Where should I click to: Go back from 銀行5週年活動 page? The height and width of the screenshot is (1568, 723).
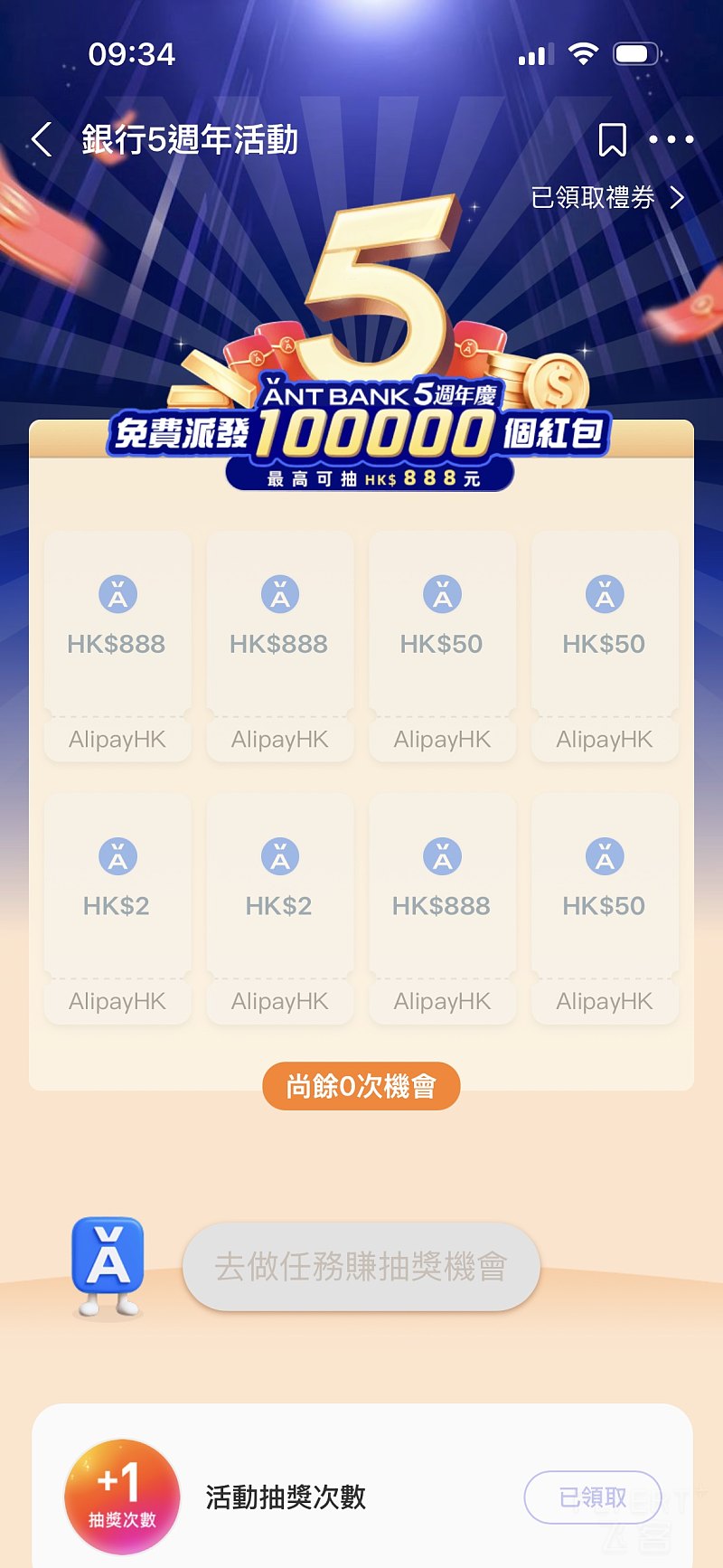pos(42,140)
